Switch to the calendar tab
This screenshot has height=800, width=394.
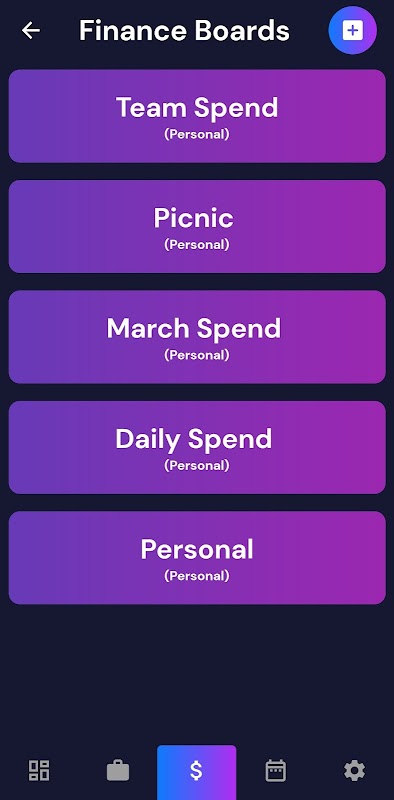276,770
